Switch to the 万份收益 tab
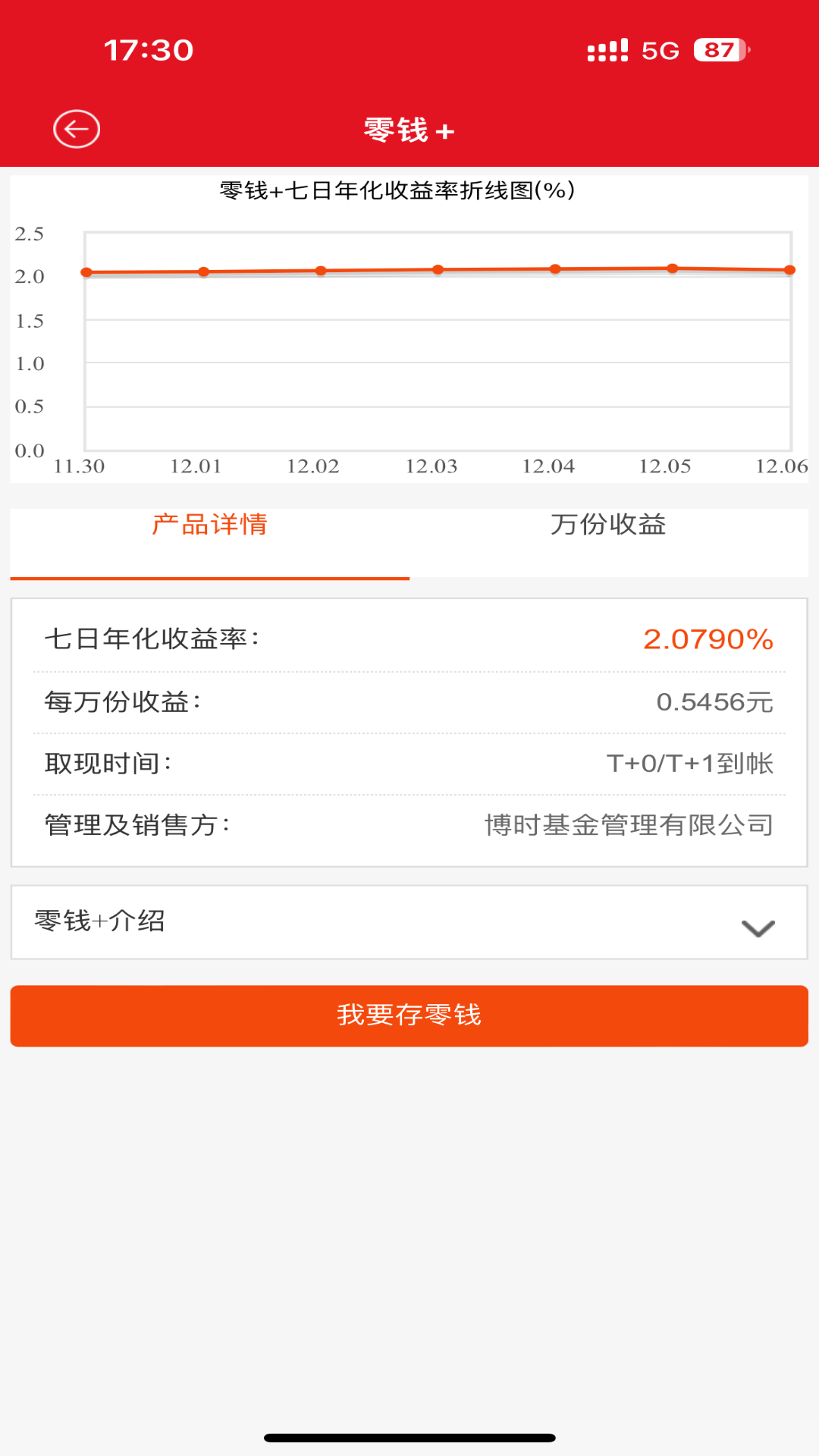Viewport: 819px width, 1456px height. 608,525
